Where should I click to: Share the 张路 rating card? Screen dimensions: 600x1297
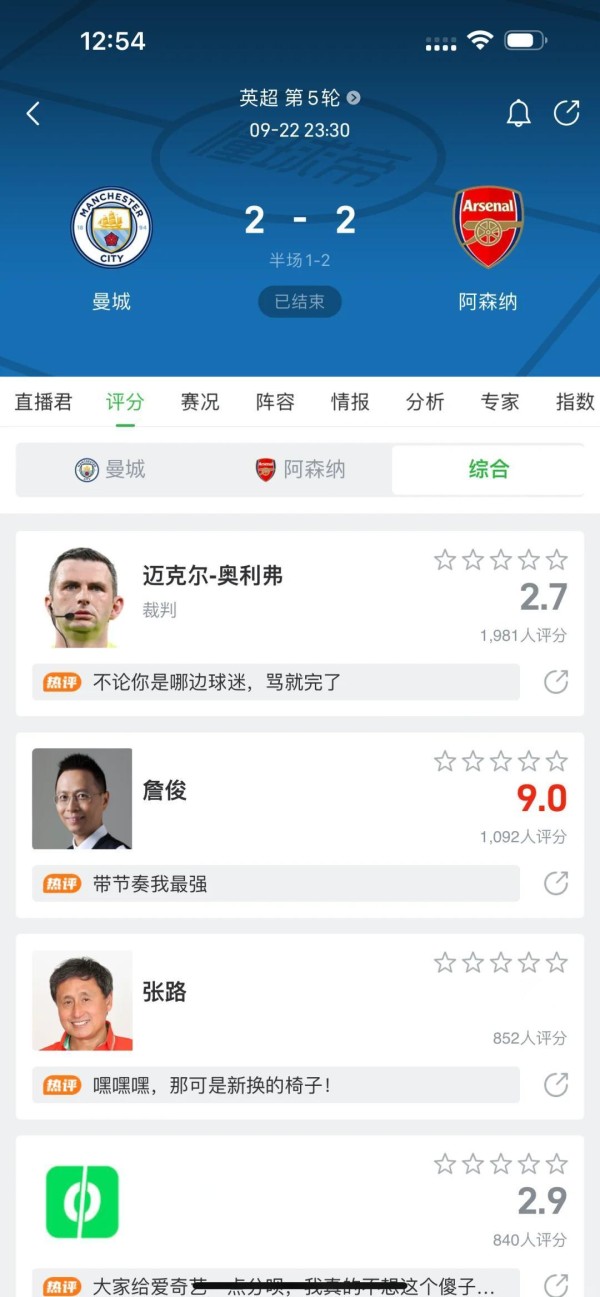point(556,1084)
